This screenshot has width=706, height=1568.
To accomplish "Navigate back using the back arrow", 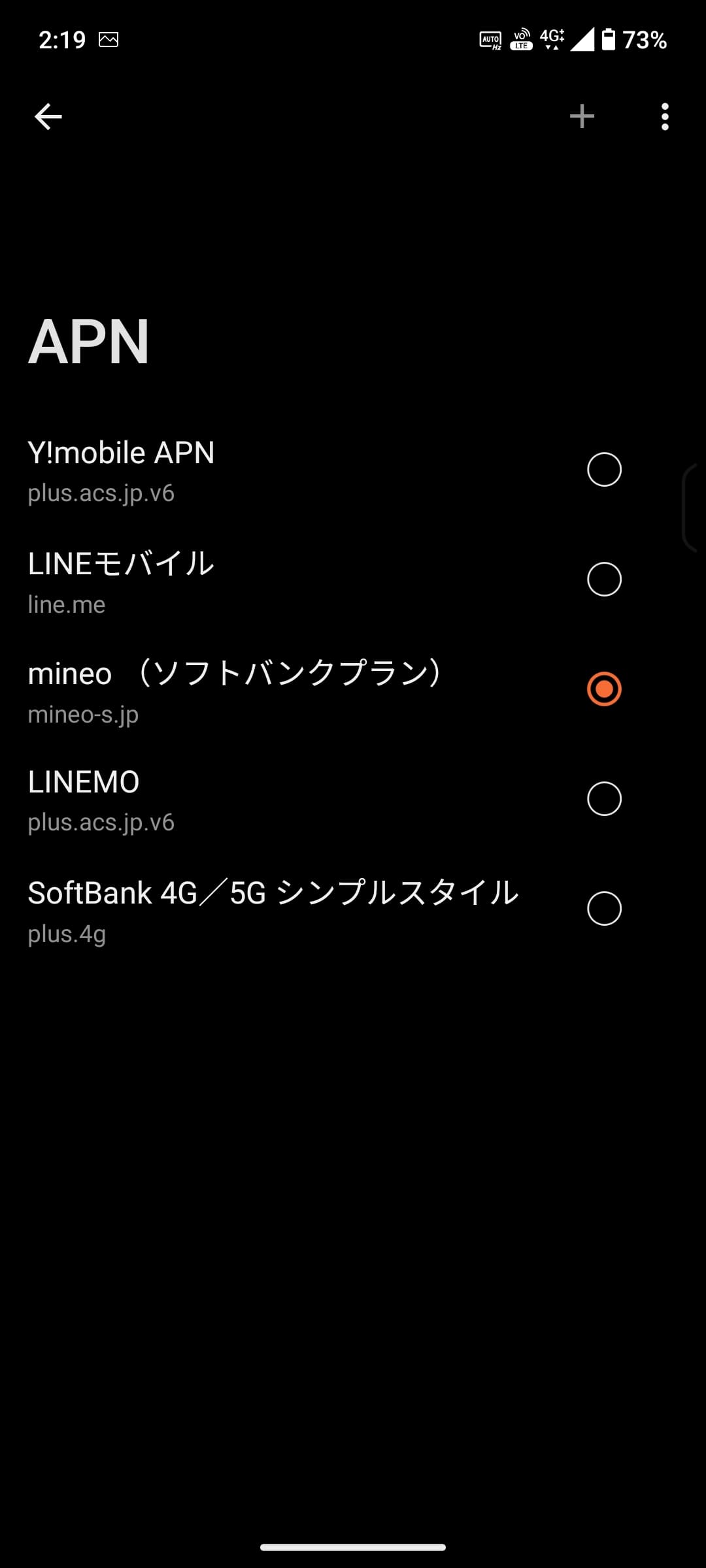I will [46, 116].
